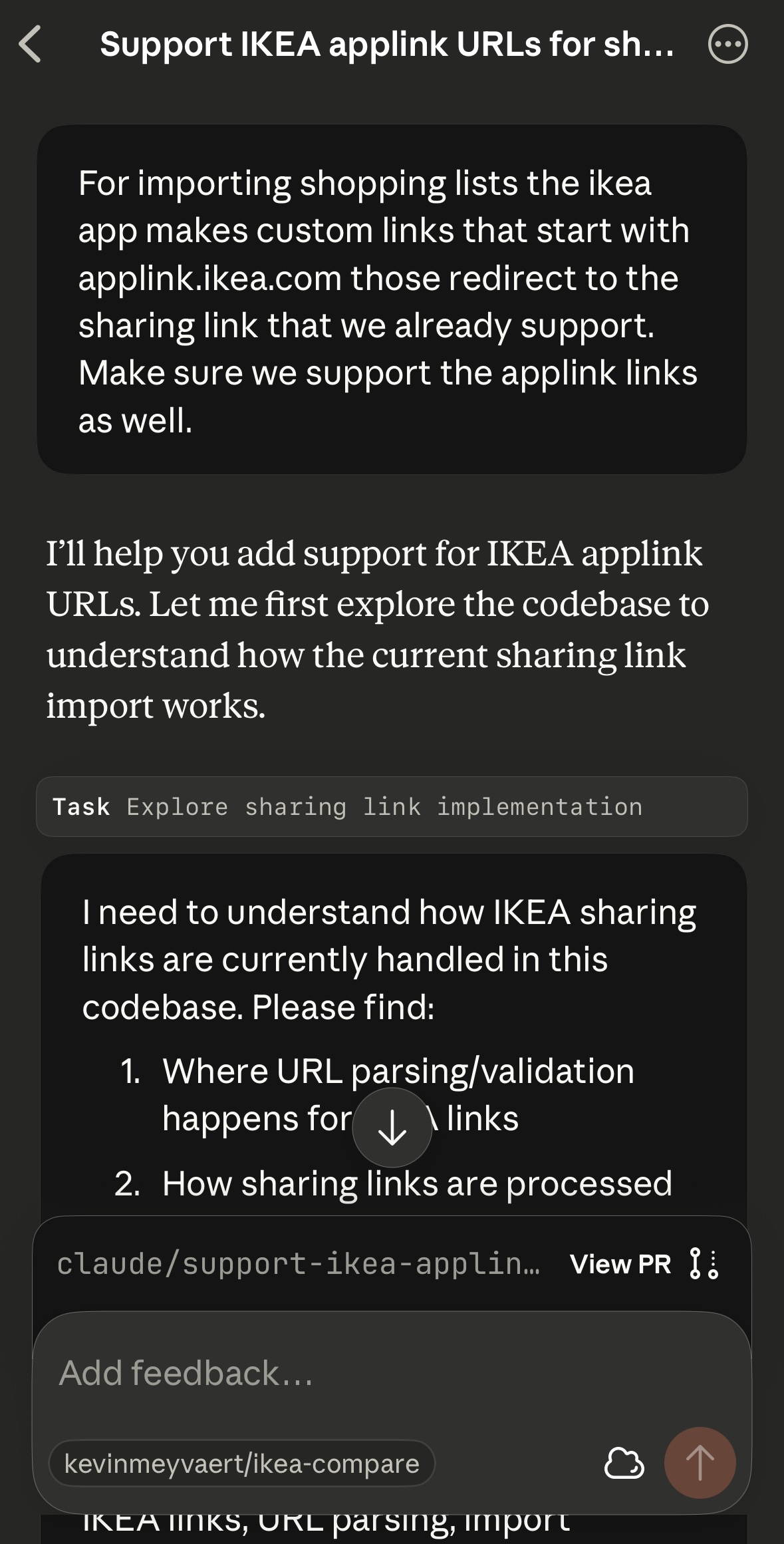Expand the Explore sharing link implementation task
The height and width of the screenshot is (1544, 784).
[x=392, y=806]
